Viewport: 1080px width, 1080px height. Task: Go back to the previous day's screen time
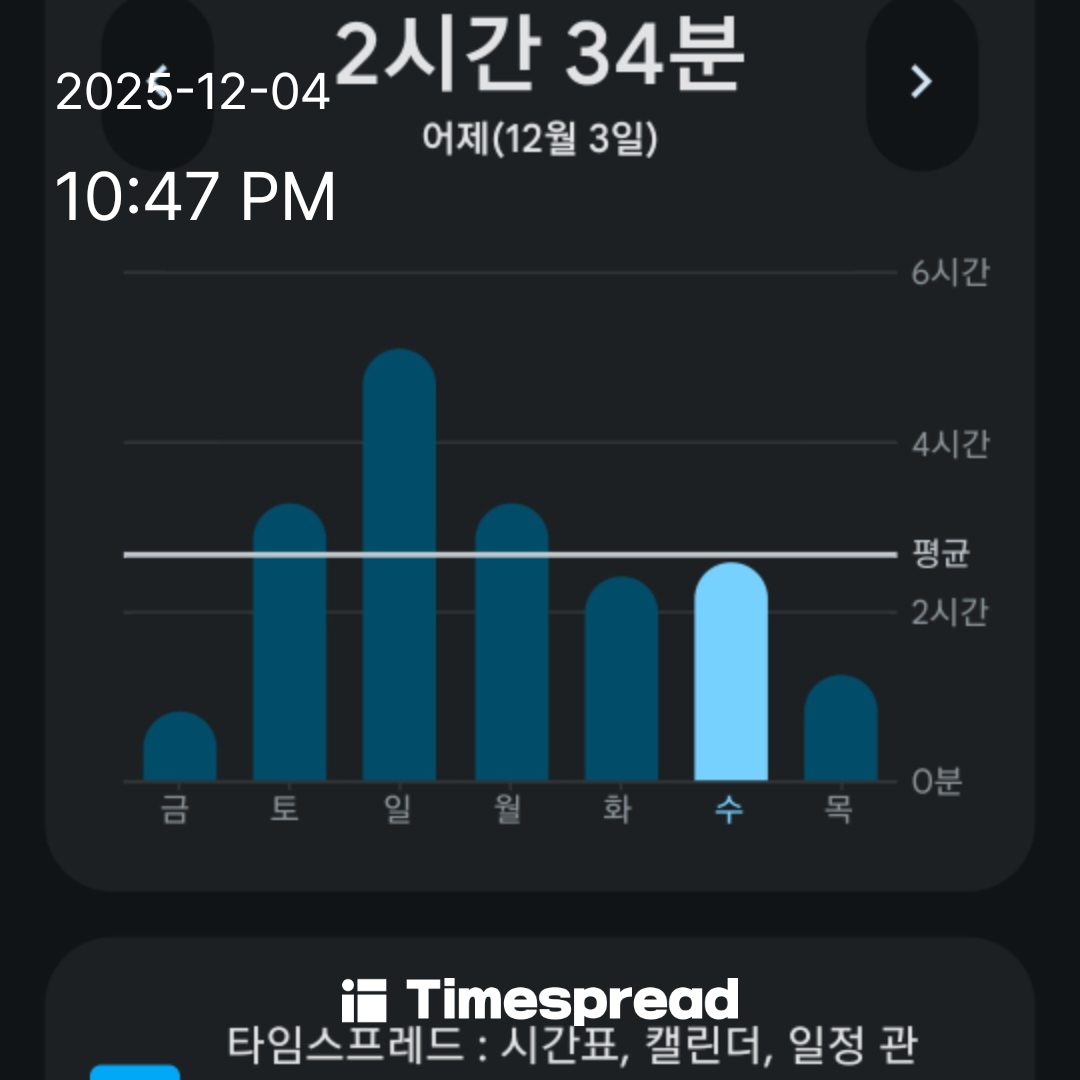coord(157,82)
